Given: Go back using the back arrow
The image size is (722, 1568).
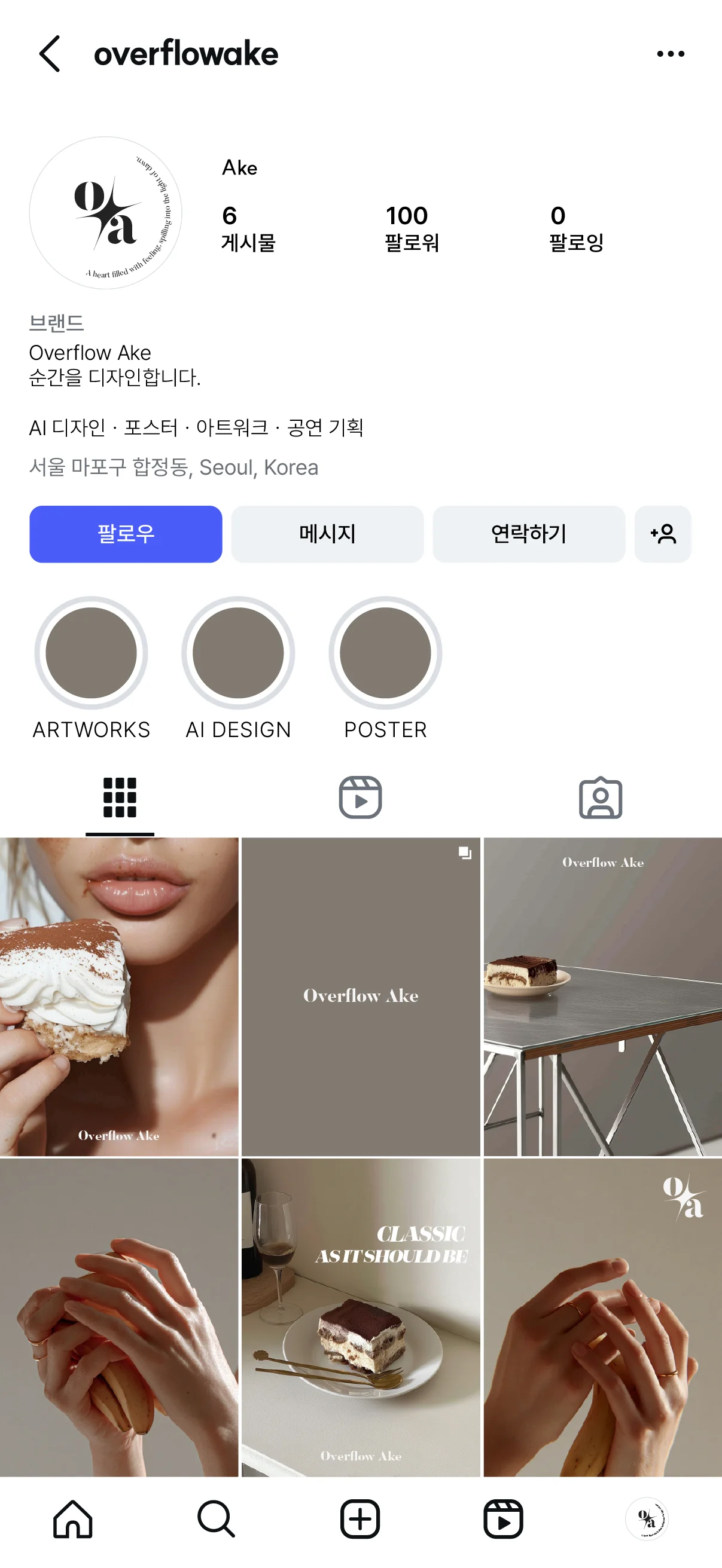Looking at the screenshot, I should (x=50, y=55).
